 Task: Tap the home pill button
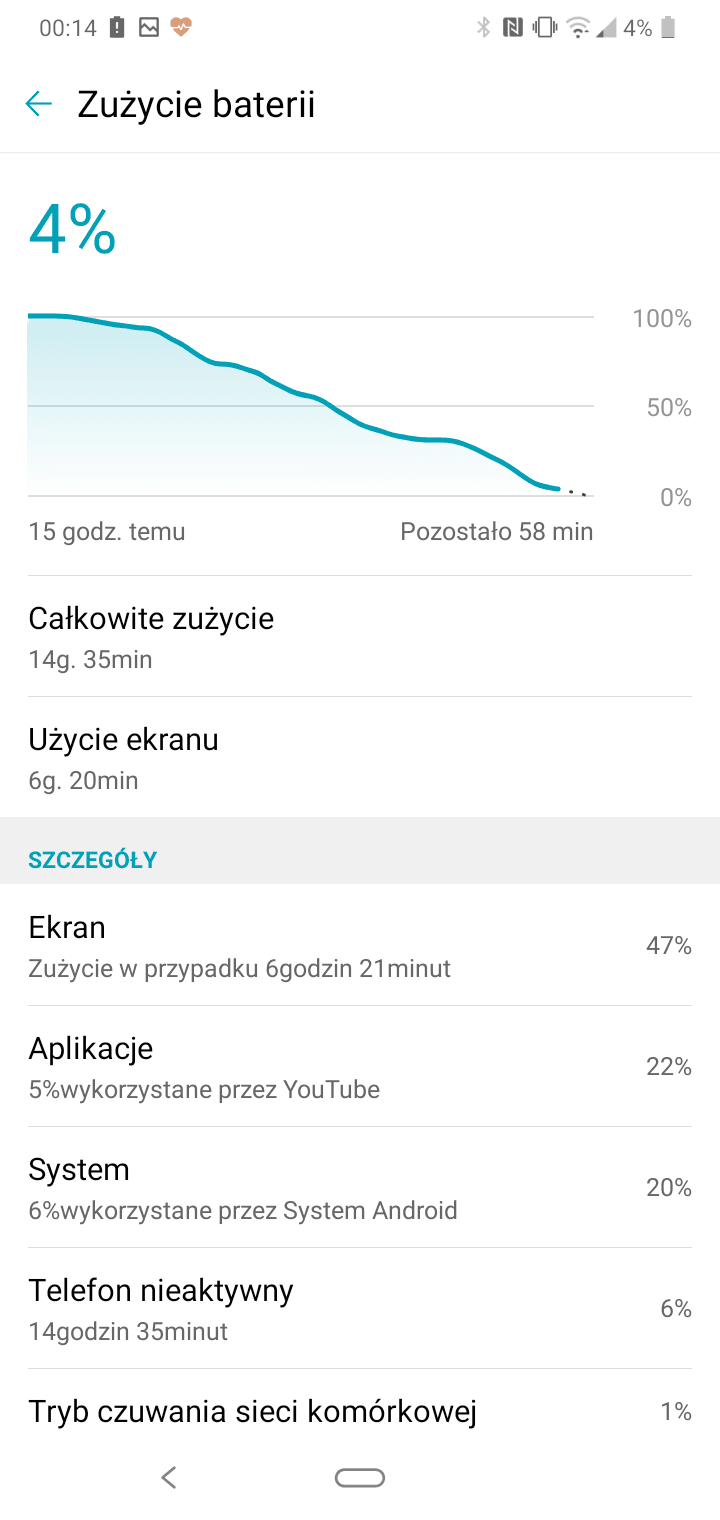360,1478
